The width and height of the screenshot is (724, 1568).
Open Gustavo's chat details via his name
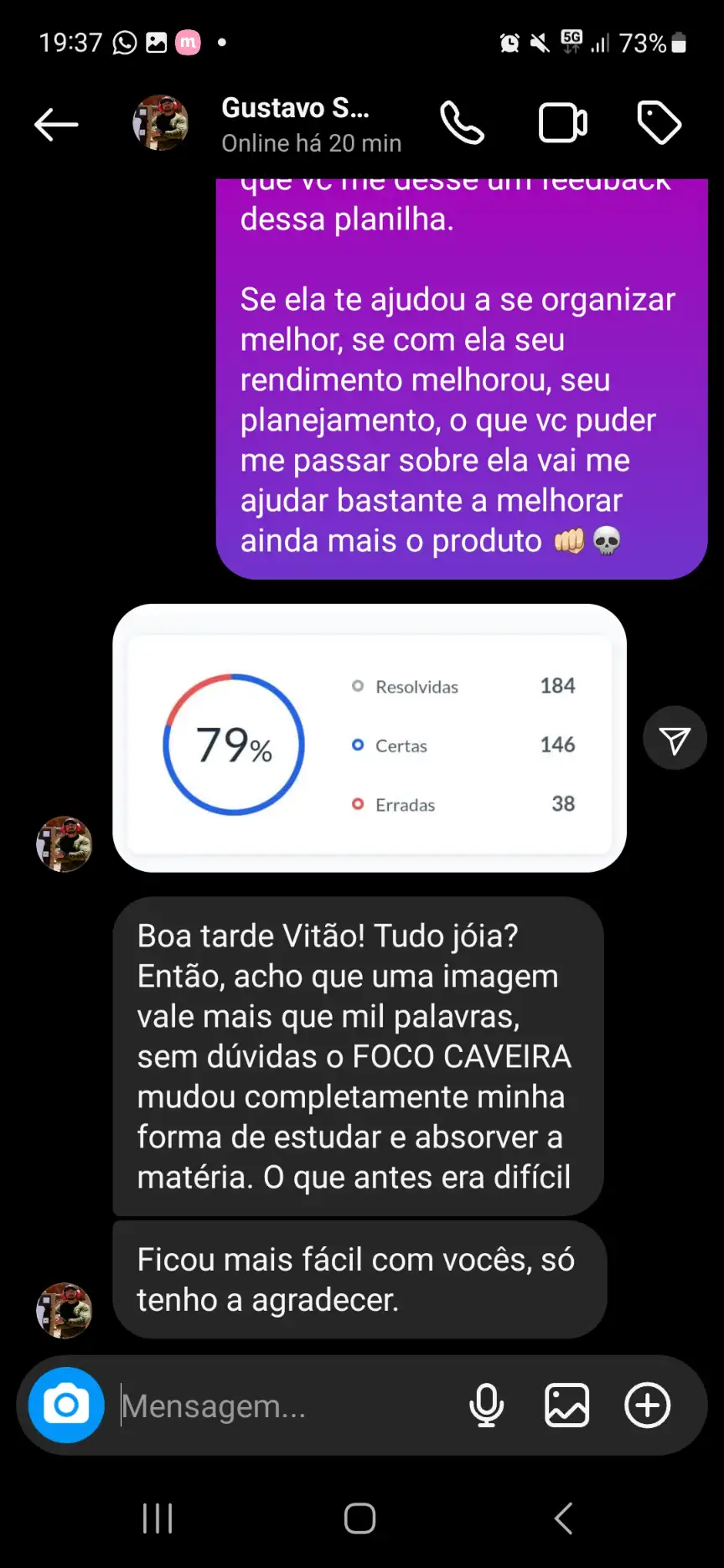pos(295,107)
